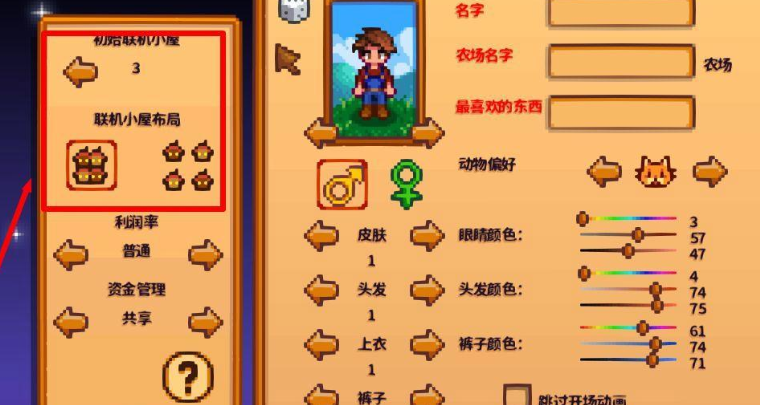
Task: Tap the 农场名字 farm name field
Action: point(620,62)
